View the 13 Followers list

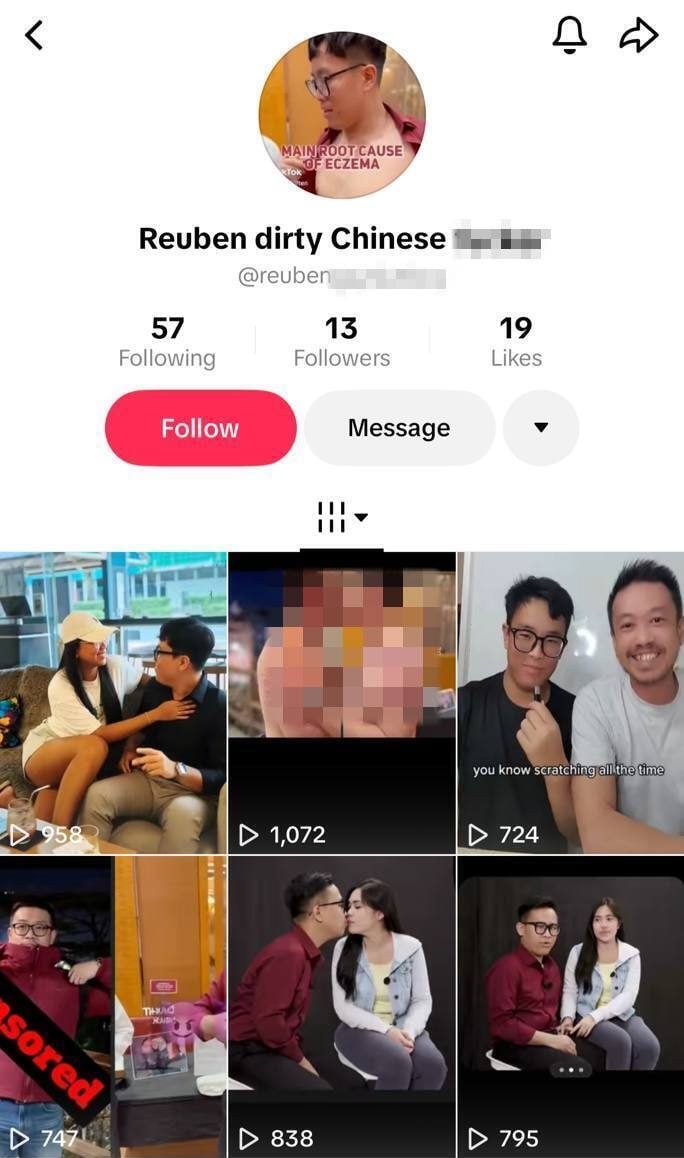(341, 342)
